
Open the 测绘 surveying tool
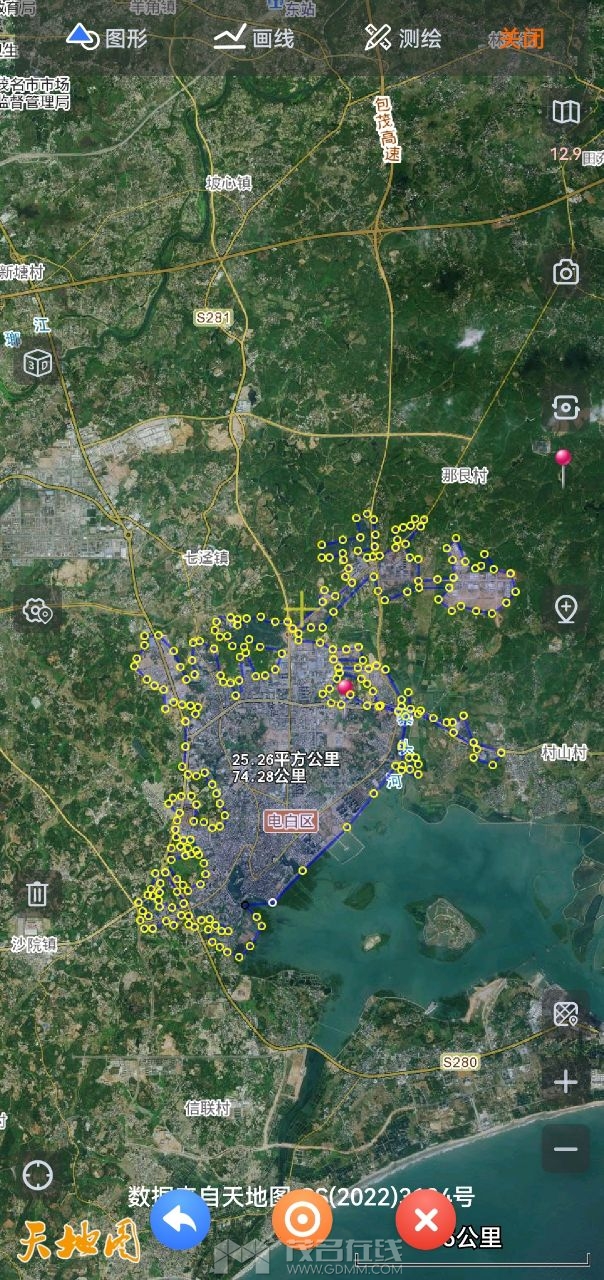click(403, 38)
